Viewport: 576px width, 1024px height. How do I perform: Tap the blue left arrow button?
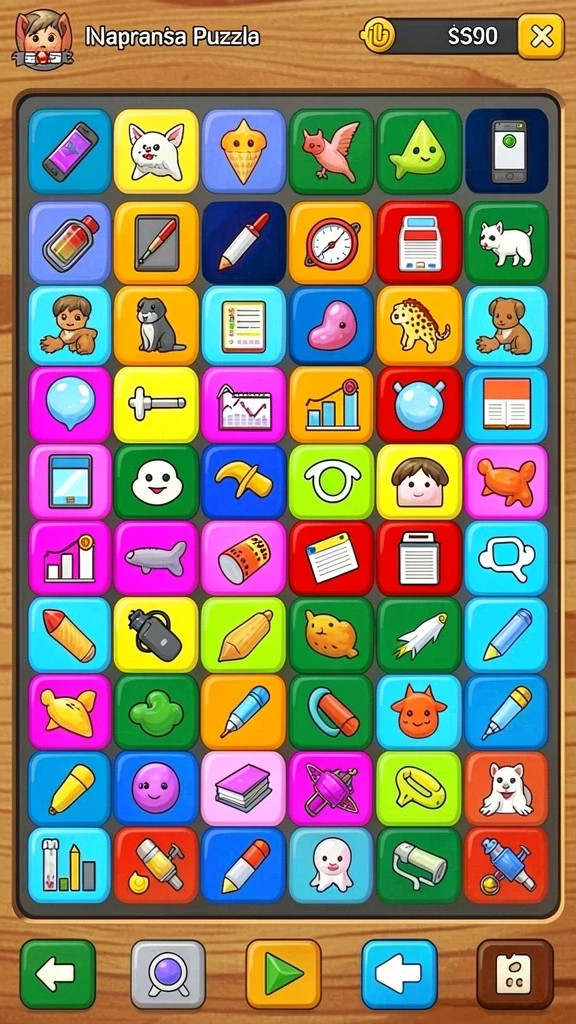click(x=399, y=974)
